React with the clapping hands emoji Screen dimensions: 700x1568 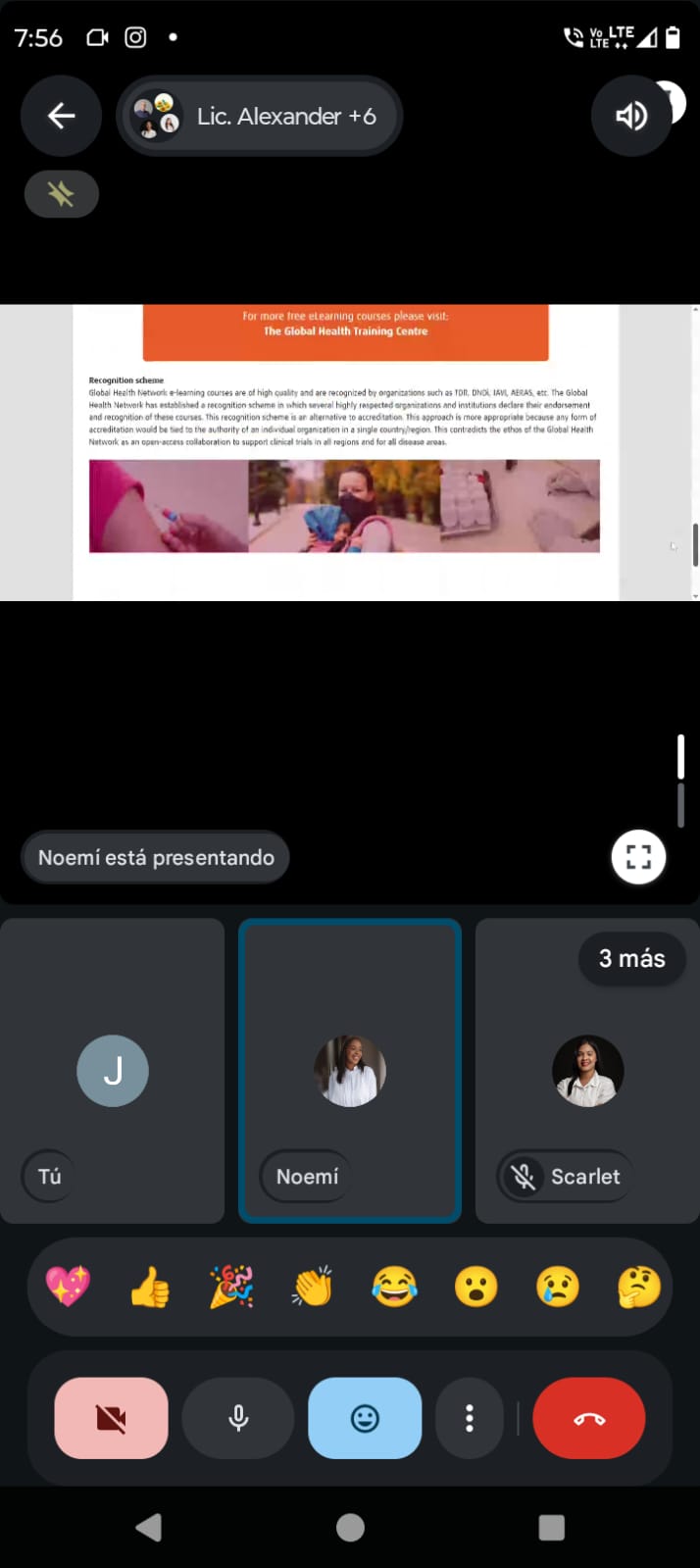313,1287
